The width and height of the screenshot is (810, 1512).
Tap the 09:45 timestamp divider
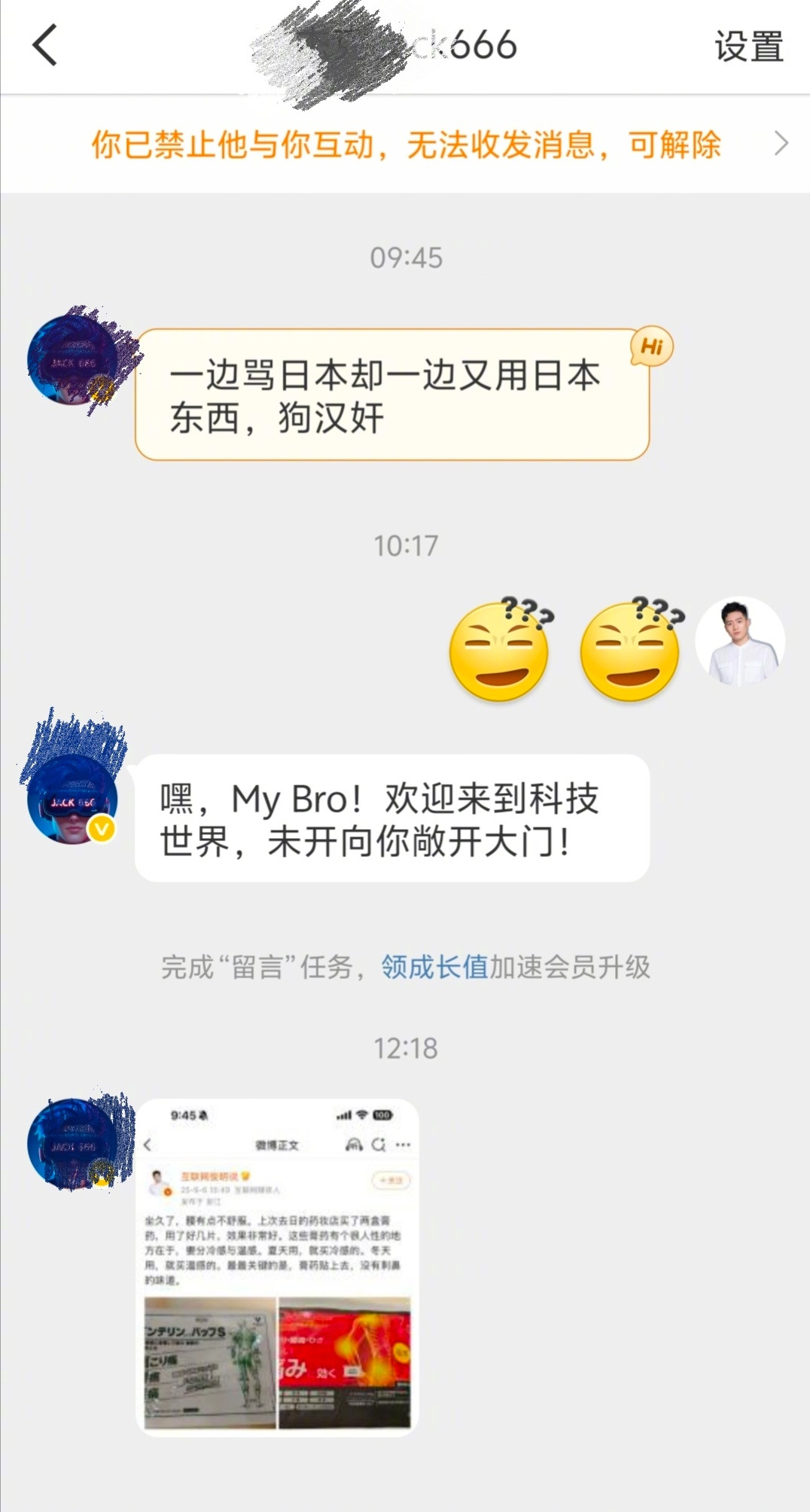click(x=404, y=256)
